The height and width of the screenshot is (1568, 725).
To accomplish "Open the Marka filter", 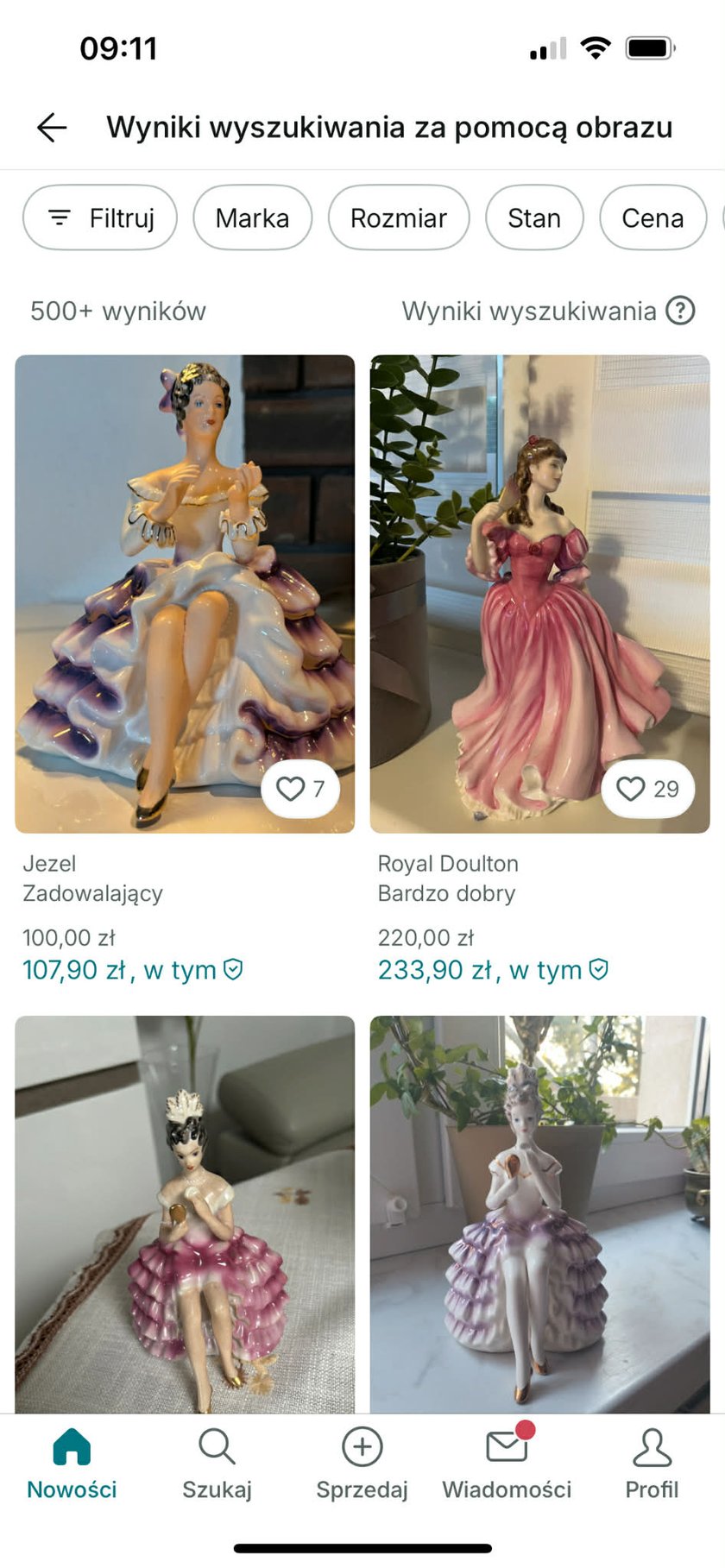I will point(253,217).
